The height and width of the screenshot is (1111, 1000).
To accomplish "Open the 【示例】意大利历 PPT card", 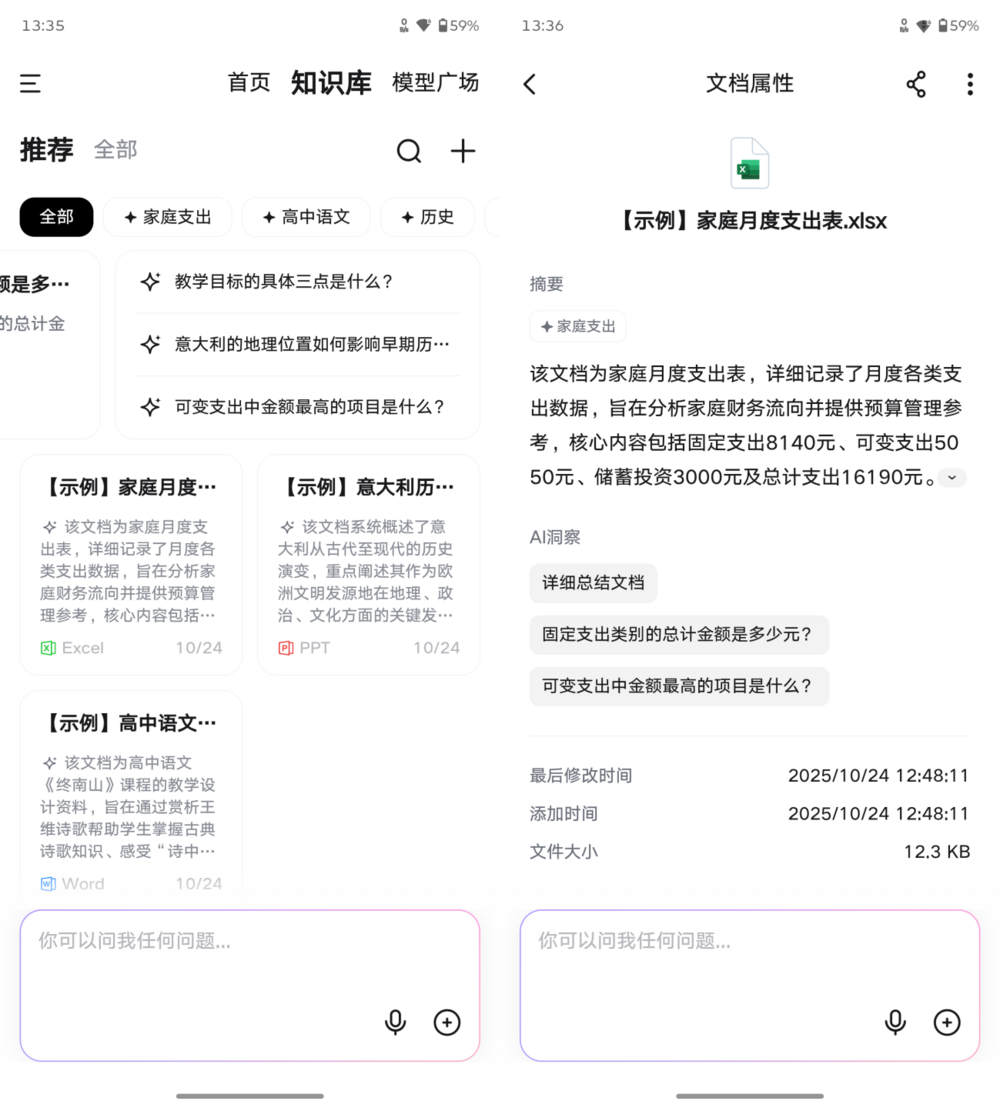I will coord(368,565).
